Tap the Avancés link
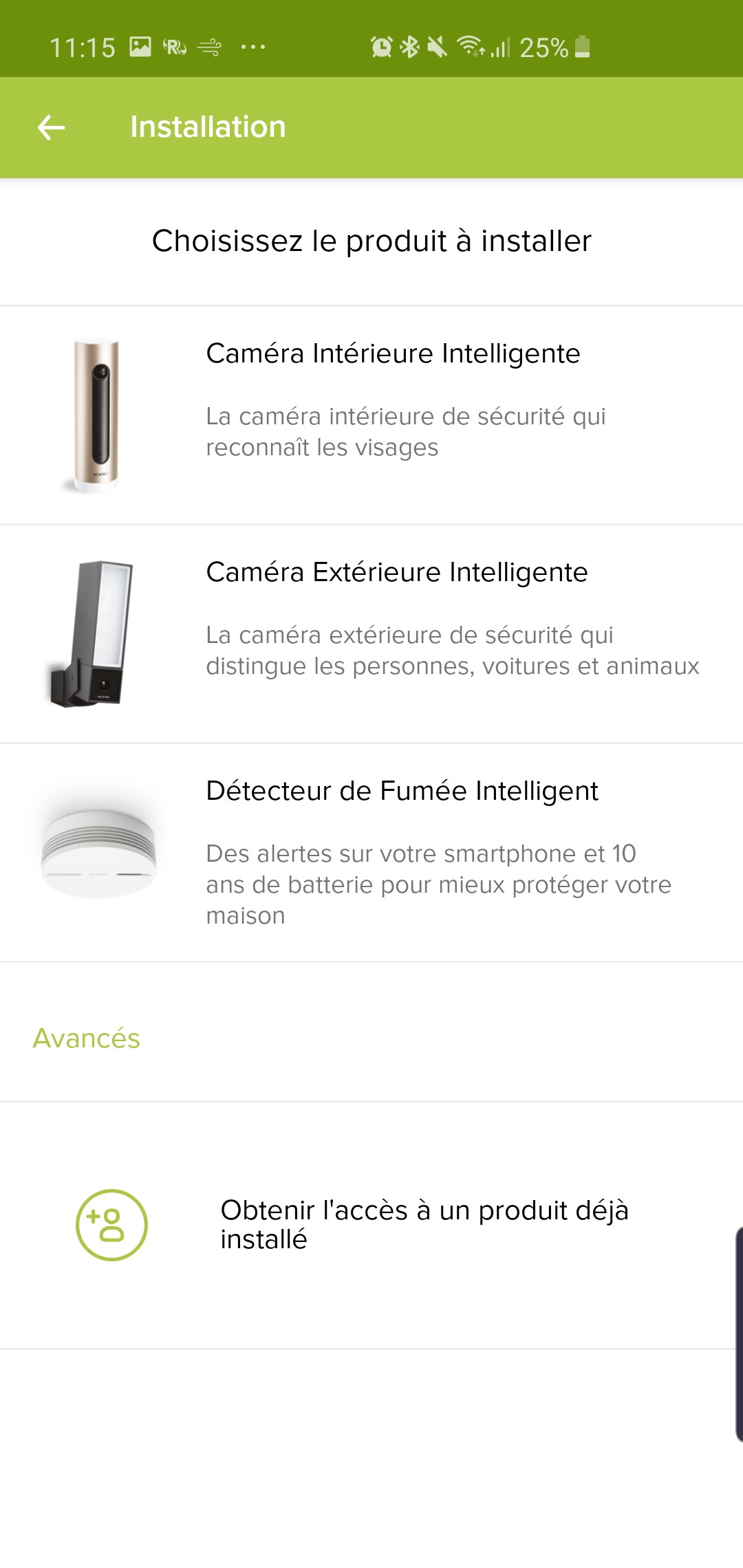743x1568 pixels. [x=87, y=1038]
